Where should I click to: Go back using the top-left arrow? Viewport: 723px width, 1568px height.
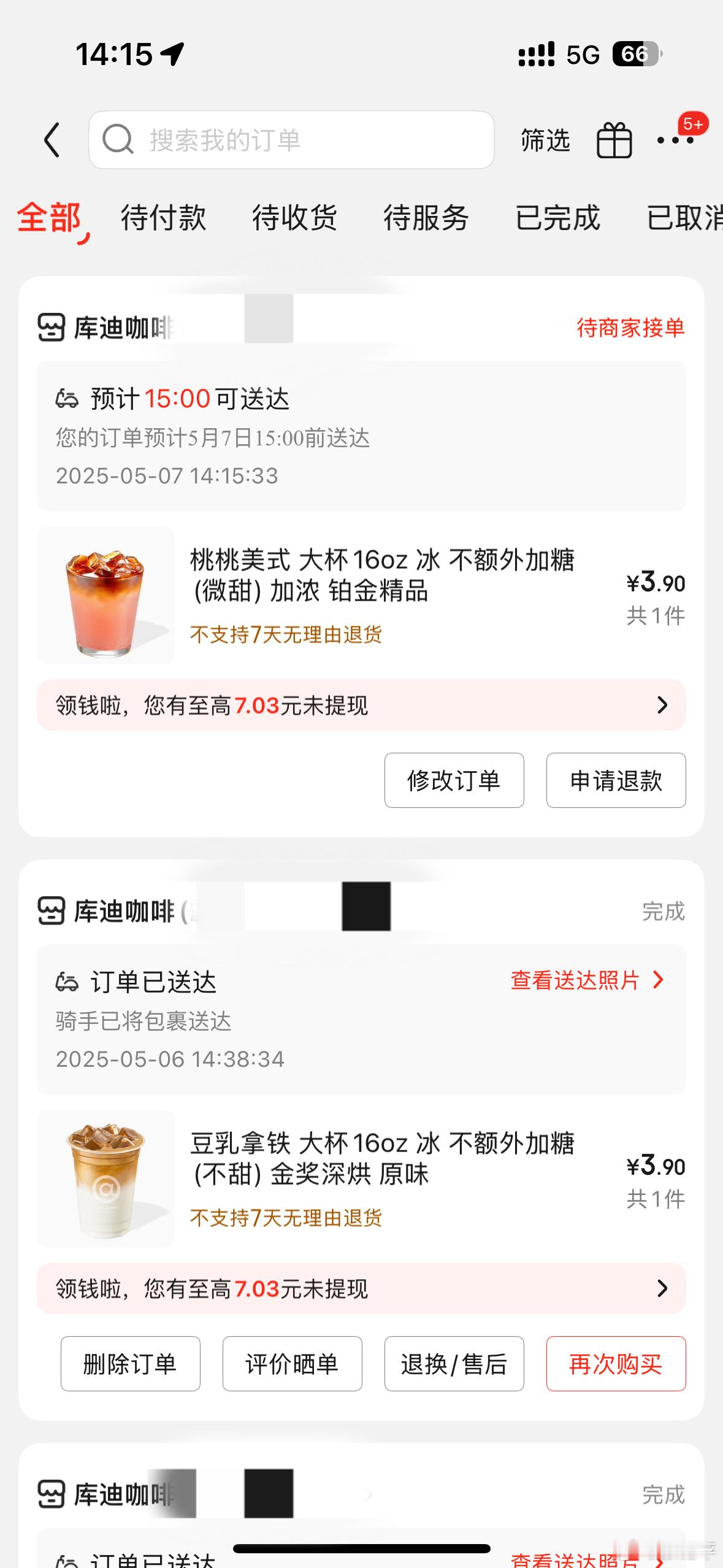click(x=53, y=140)
